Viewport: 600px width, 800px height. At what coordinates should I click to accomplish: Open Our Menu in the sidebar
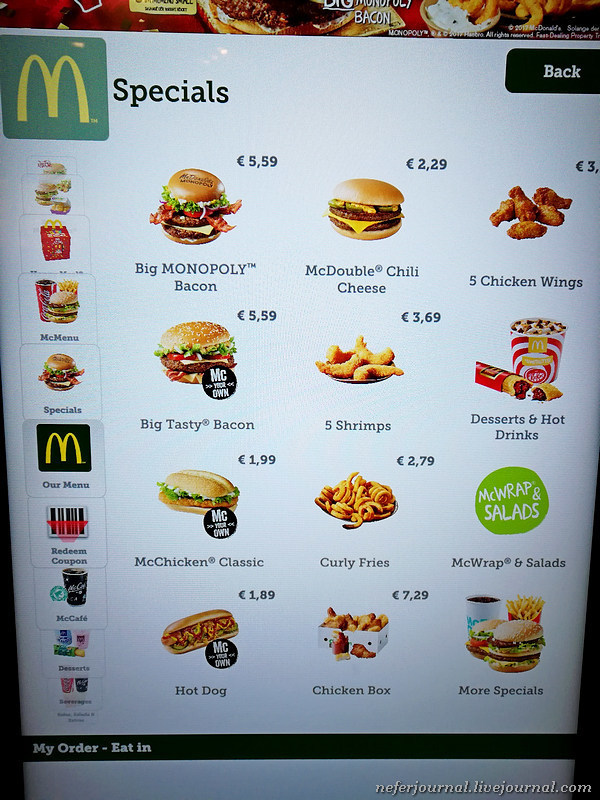64,455
